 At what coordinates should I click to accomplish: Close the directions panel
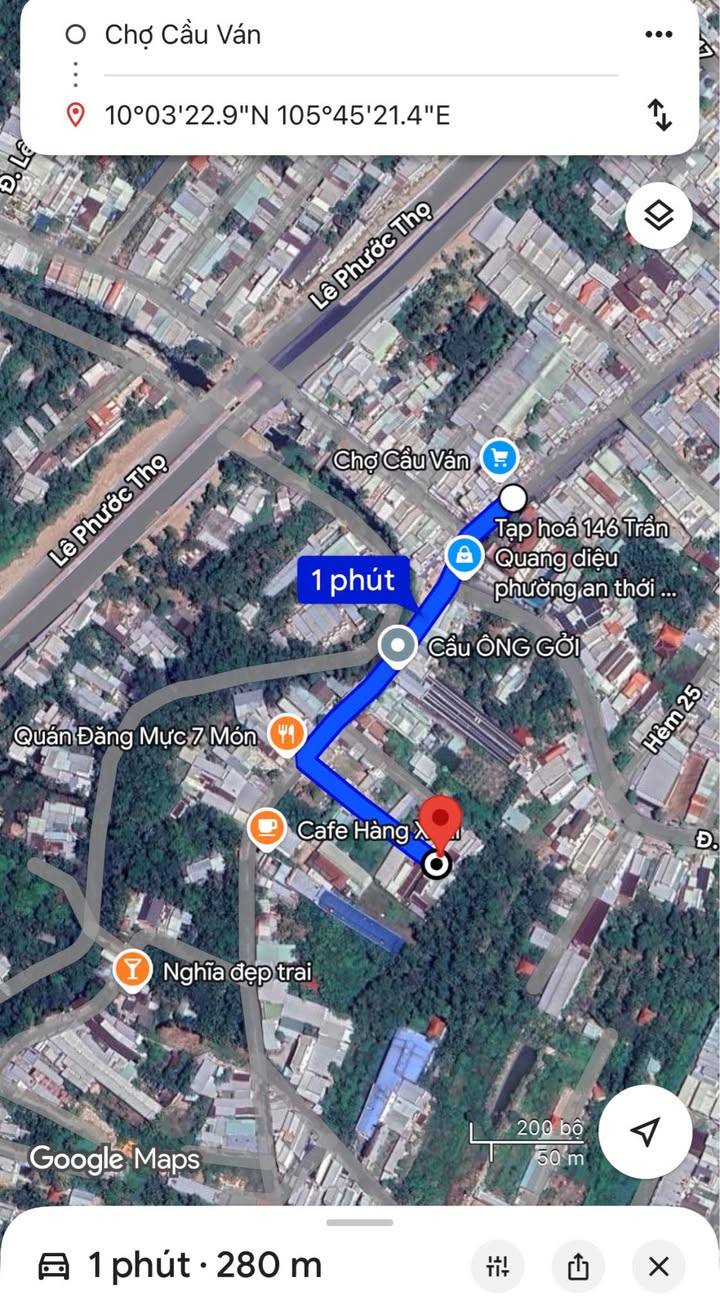[x=658, y=1267]
